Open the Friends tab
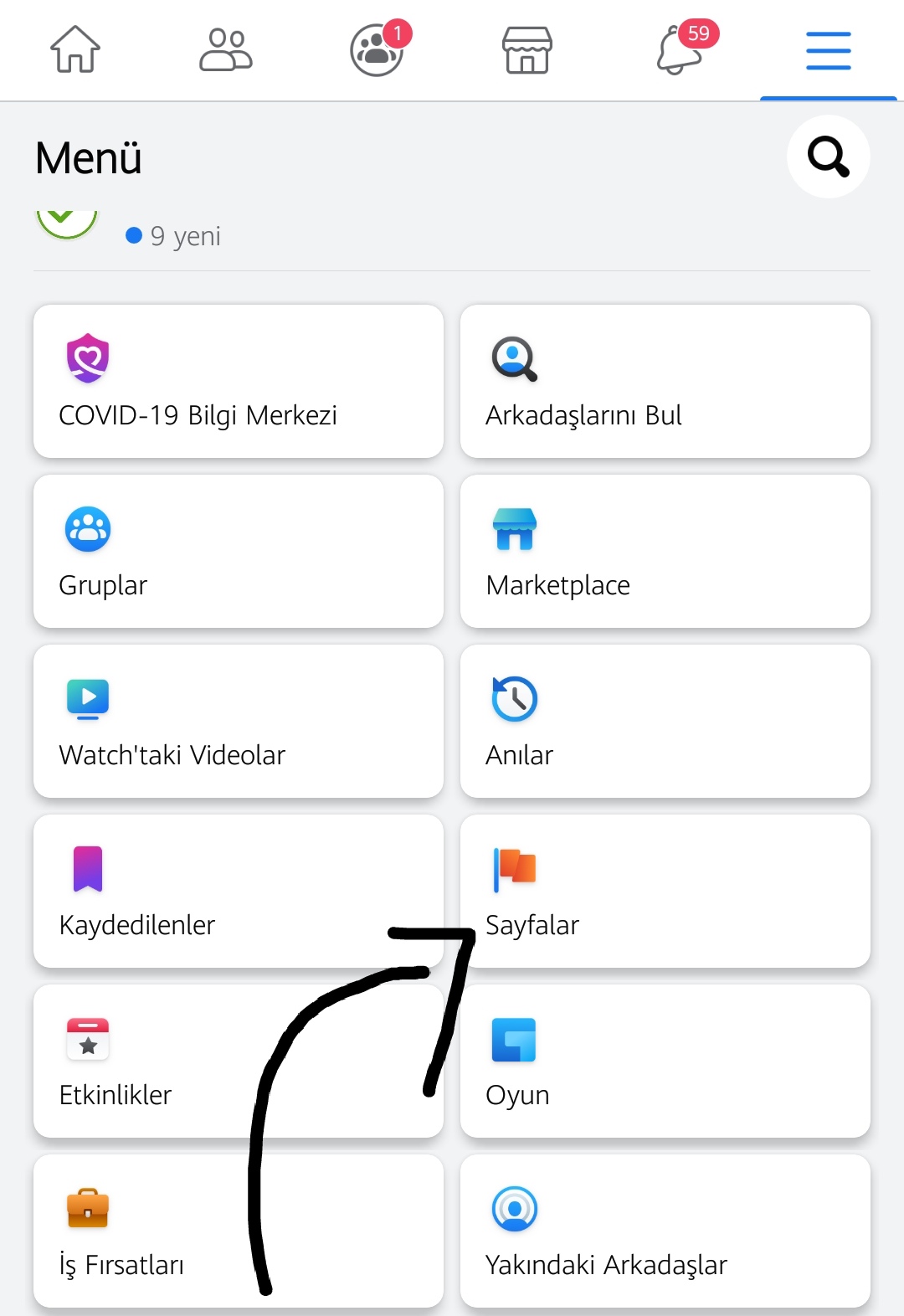 click(226, 50)
